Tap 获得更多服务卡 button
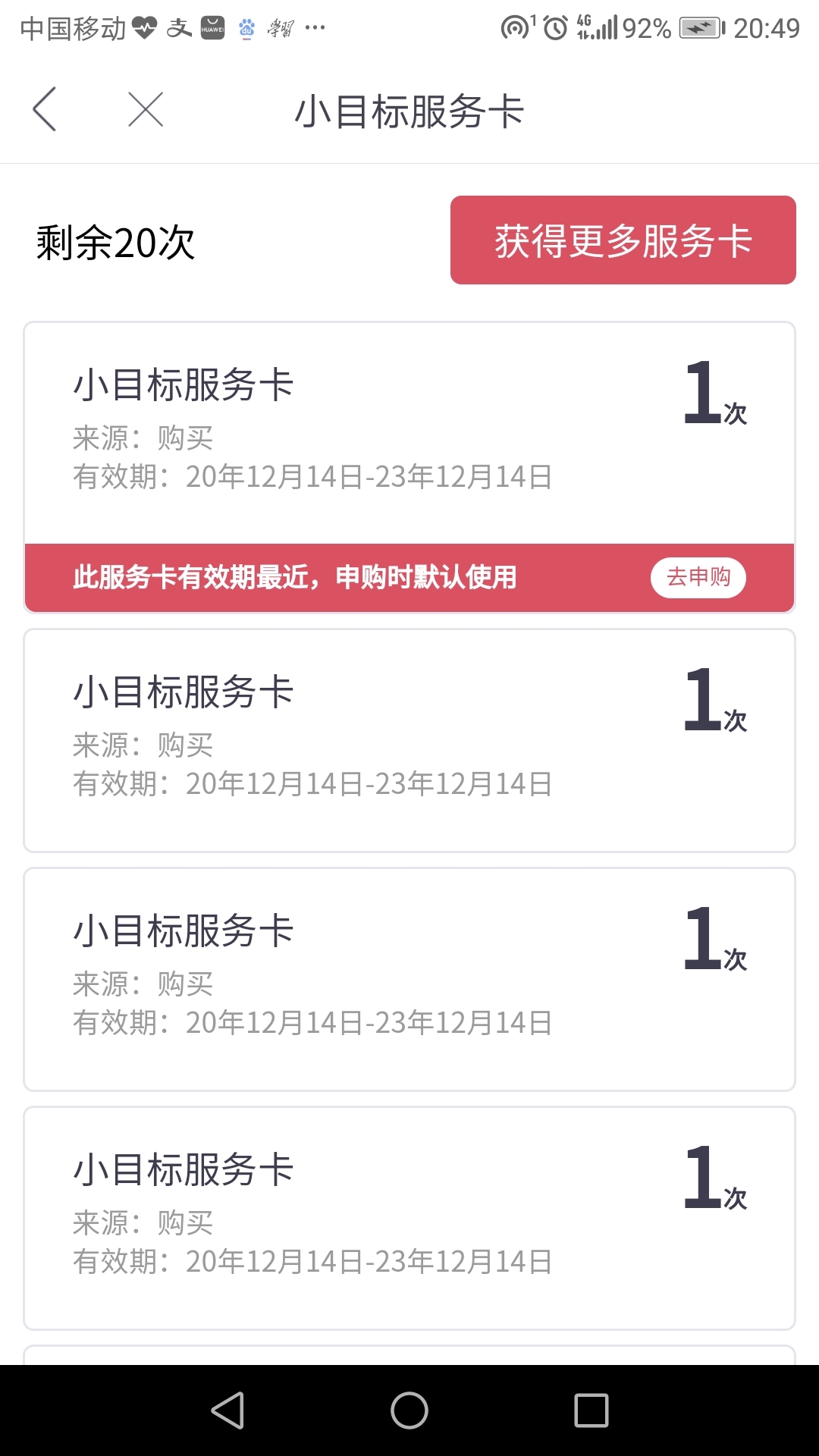 (x=623, y=240)
